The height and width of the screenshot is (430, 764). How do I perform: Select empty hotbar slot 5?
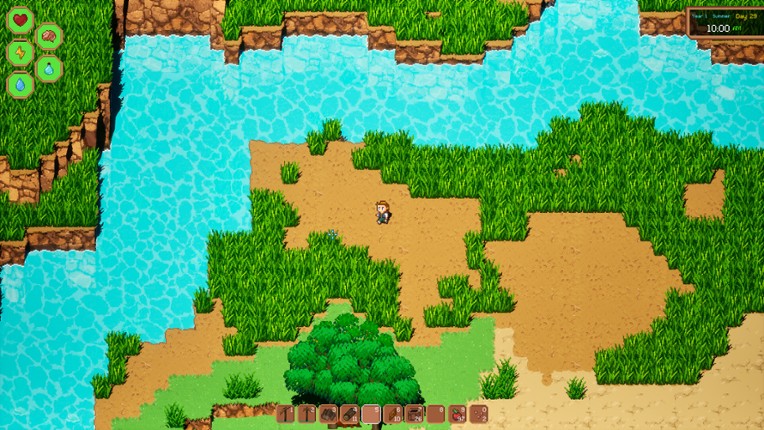click(371, 414)
